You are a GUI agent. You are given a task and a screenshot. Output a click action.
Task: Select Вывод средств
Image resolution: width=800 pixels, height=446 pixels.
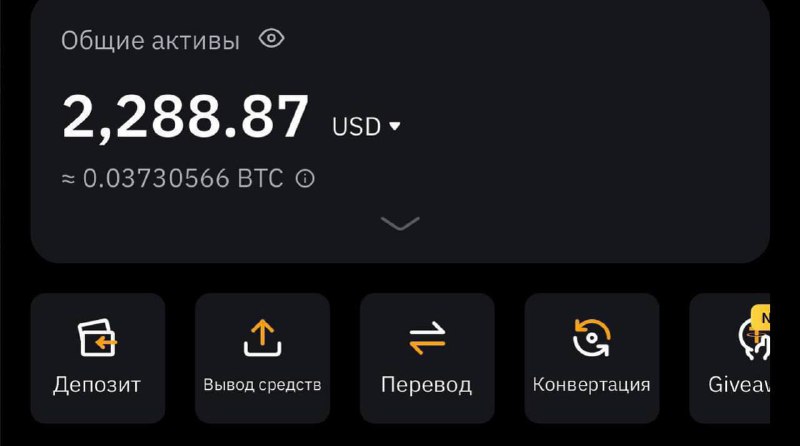pos(262,358)
